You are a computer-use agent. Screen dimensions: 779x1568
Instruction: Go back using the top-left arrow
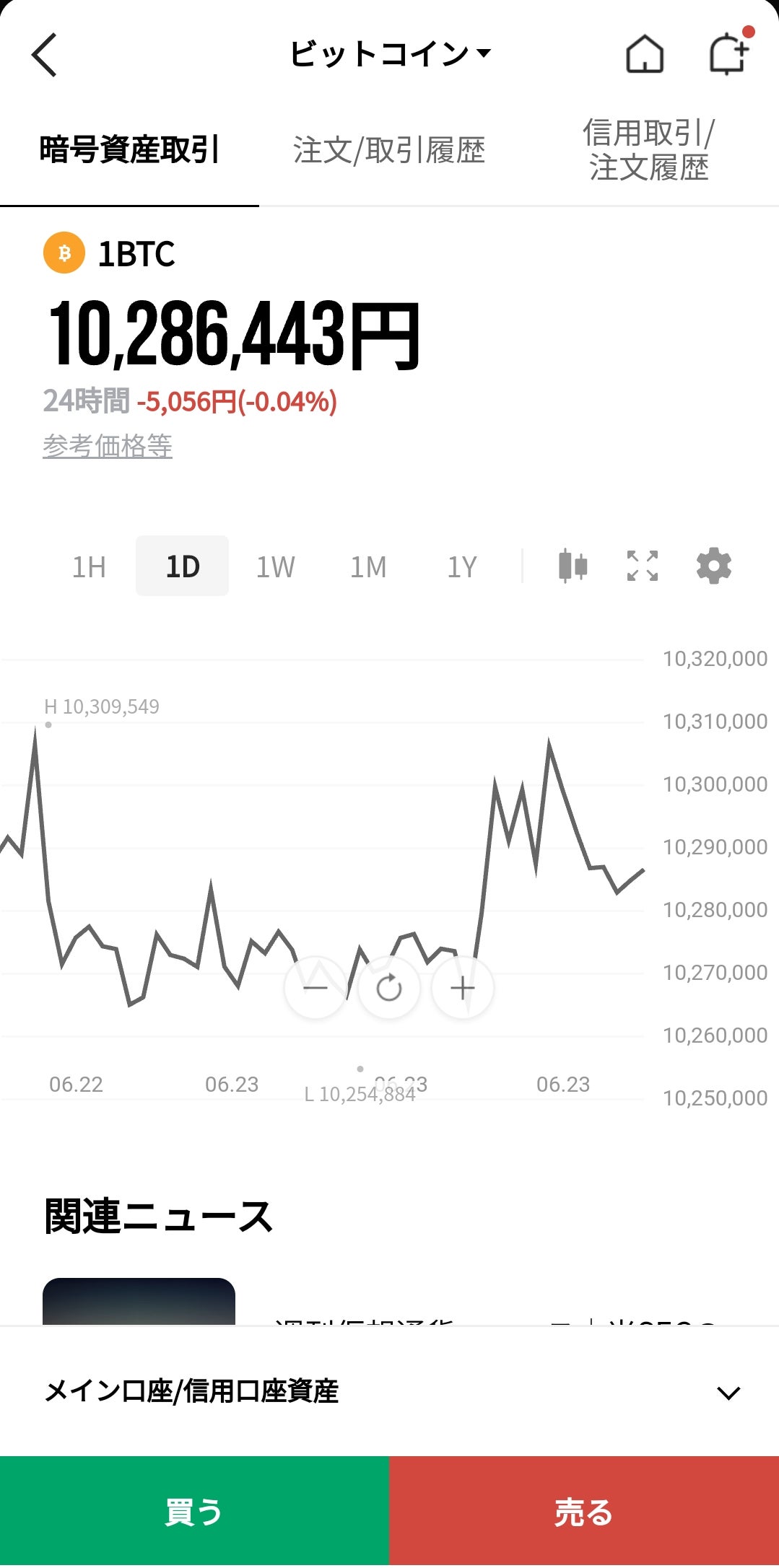click(45, 55)
